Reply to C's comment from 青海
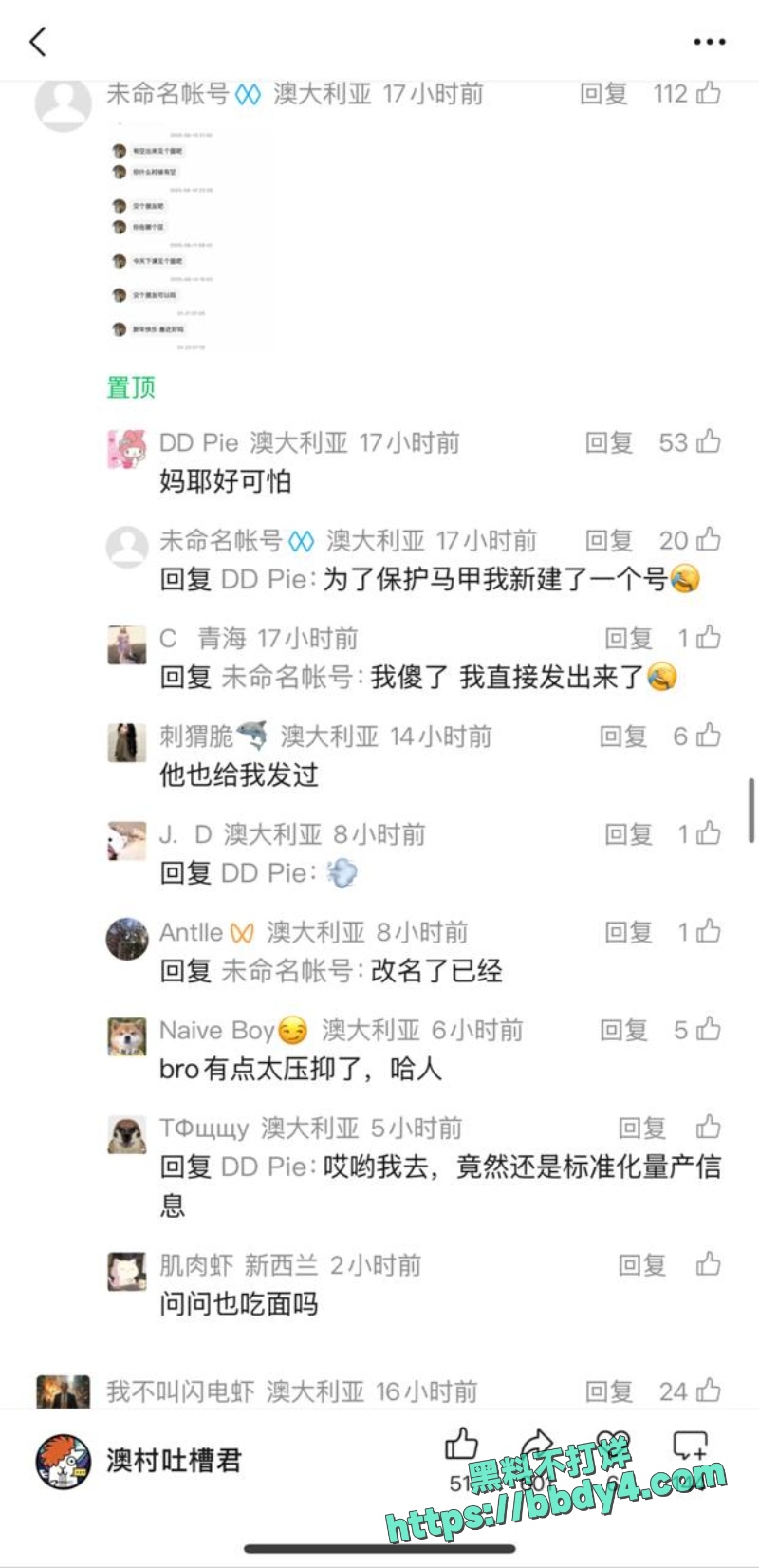The width and height of the screenshot is (759, 1568). pos(629,638)
